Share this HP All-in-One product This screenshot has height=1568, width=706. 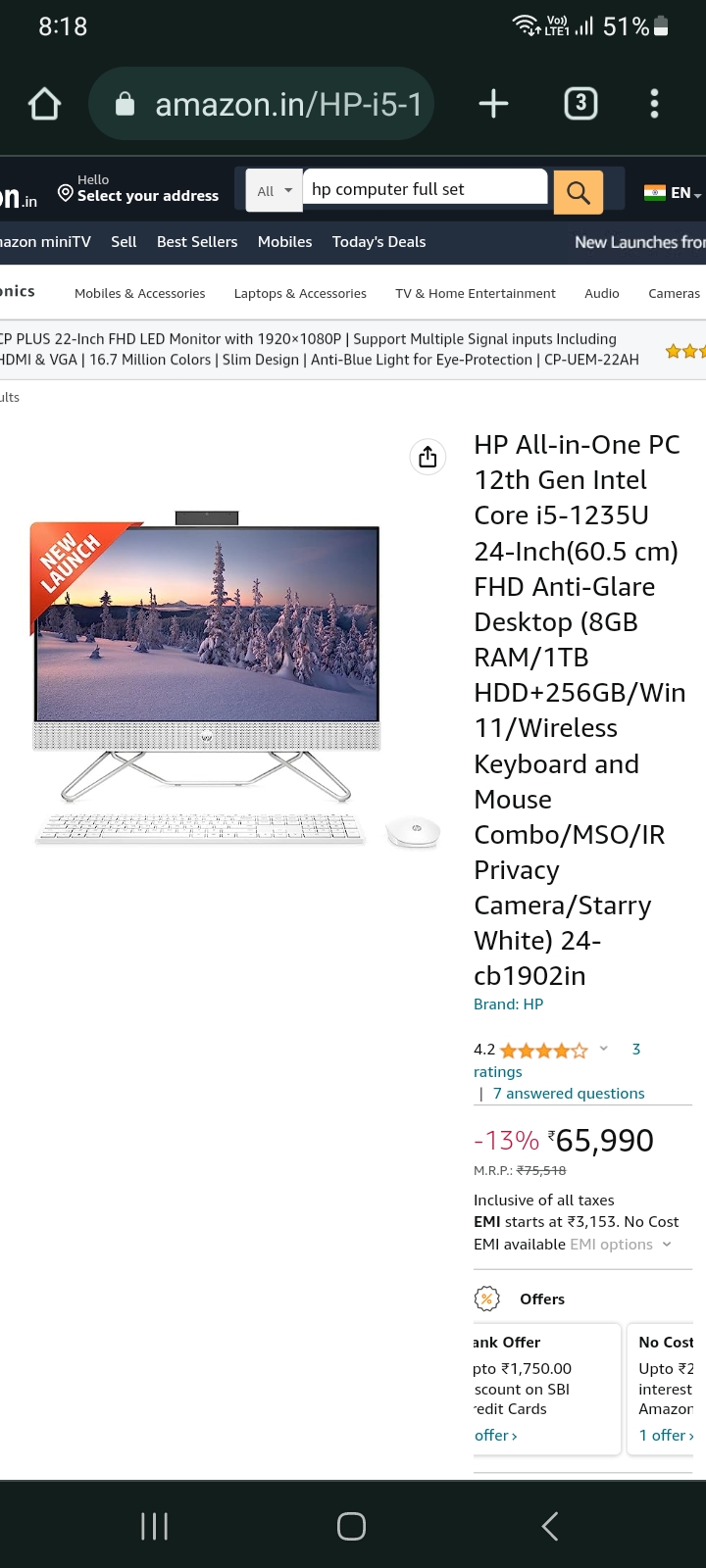[428, 457]
